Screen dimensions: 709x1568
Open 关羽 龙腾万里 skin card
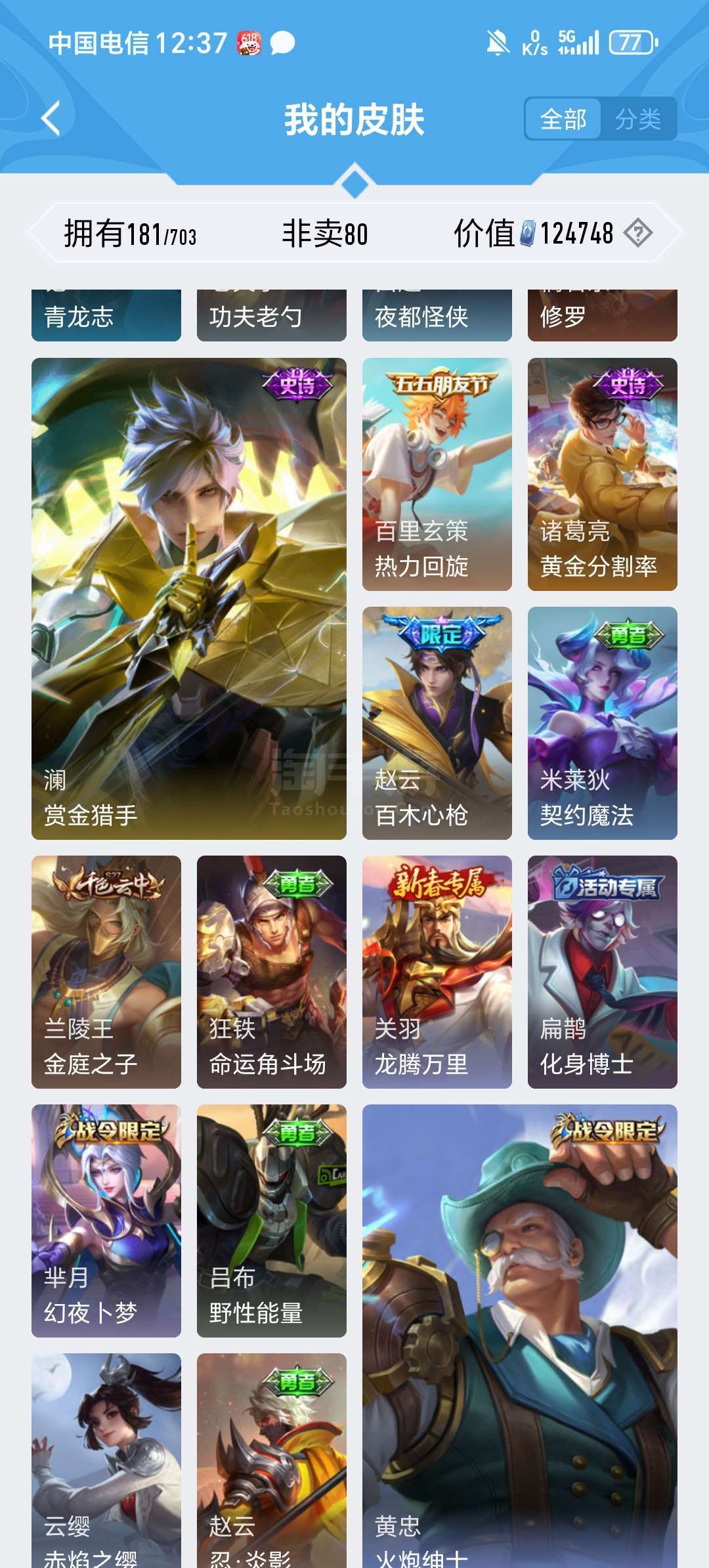pyautogui.click(x=437, y=971)
